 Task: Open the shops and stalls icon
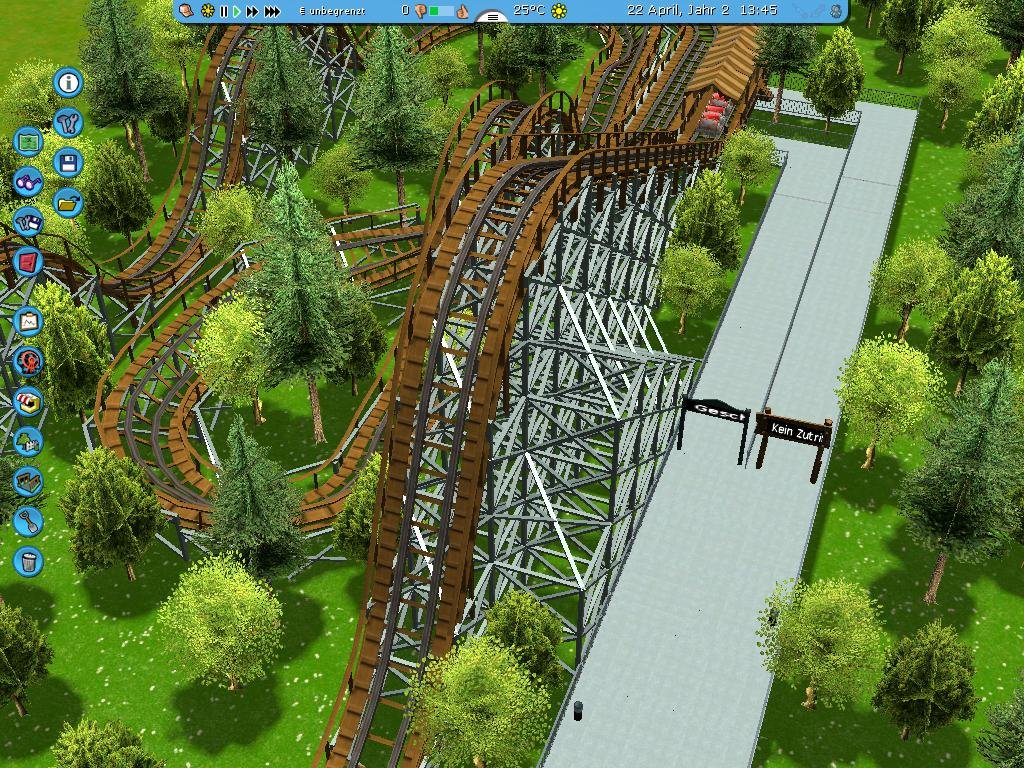pos(28,401)
